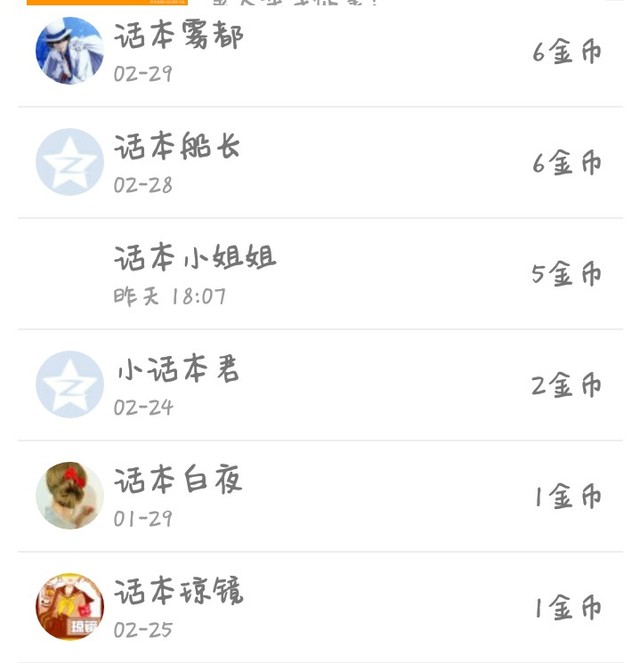View the 话本琼镜 entry
Screen dimensions: 640x663
(x=320, y=607)
